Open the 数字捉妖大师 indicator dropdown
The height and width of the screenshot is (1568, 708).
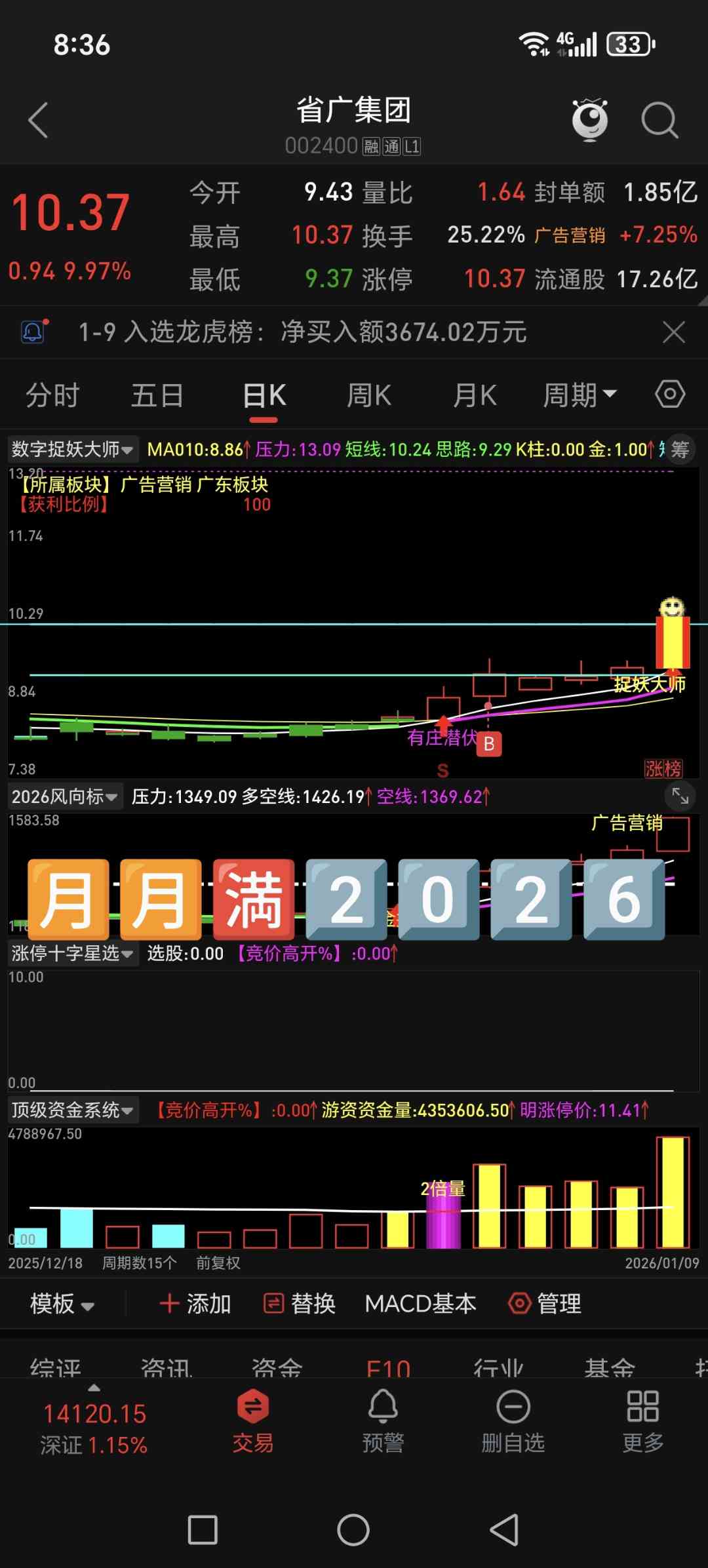pyautogui.click(x=72, y=450)
